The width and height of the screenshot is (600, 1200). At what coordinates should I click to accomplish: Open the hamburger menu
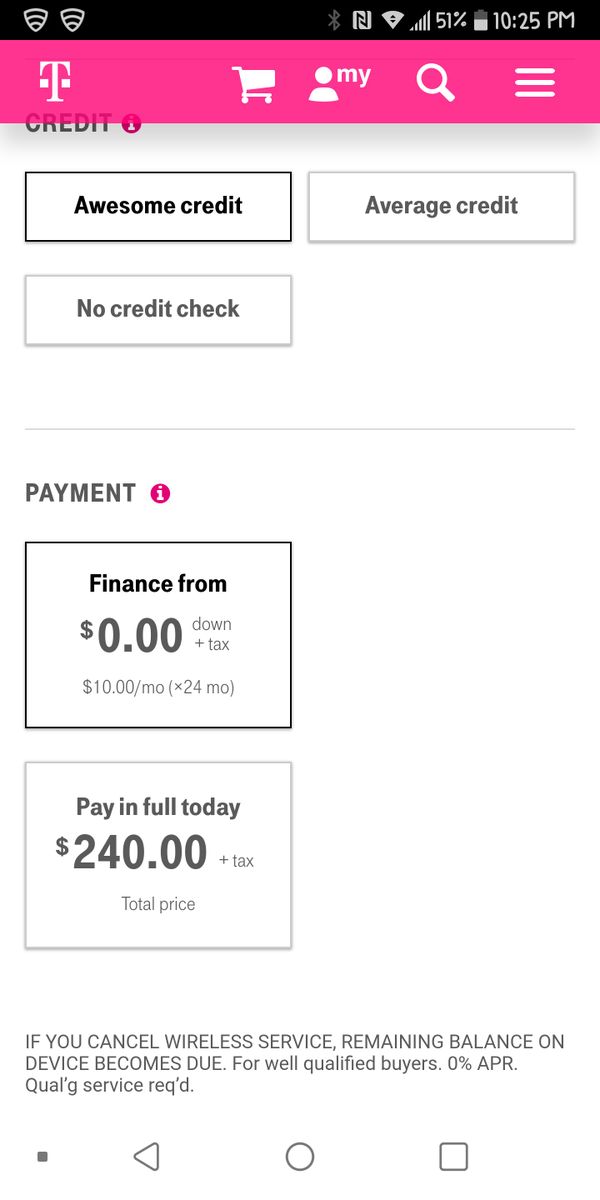(535, 83)
